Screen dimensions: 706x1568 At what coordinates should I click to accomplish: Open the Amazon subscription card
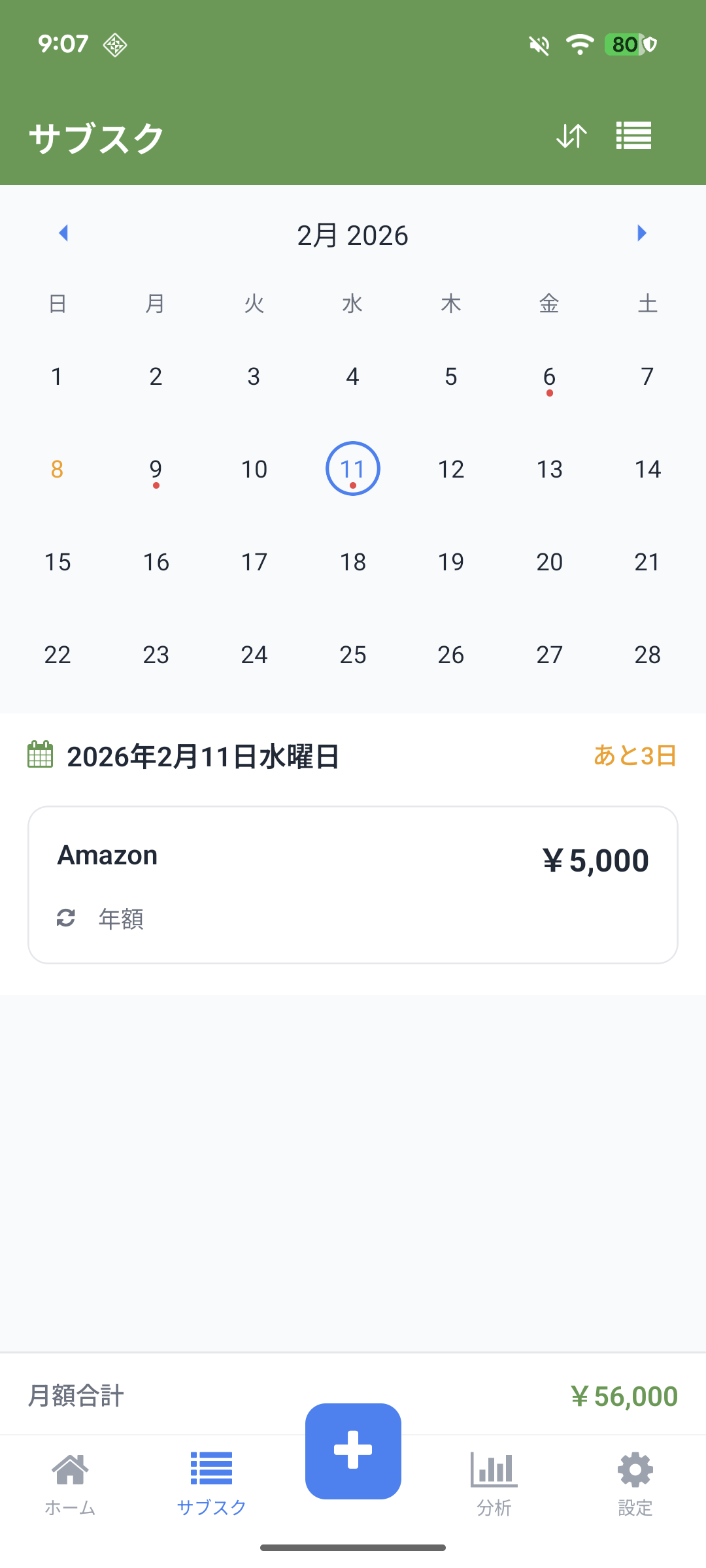pos(353,883)
